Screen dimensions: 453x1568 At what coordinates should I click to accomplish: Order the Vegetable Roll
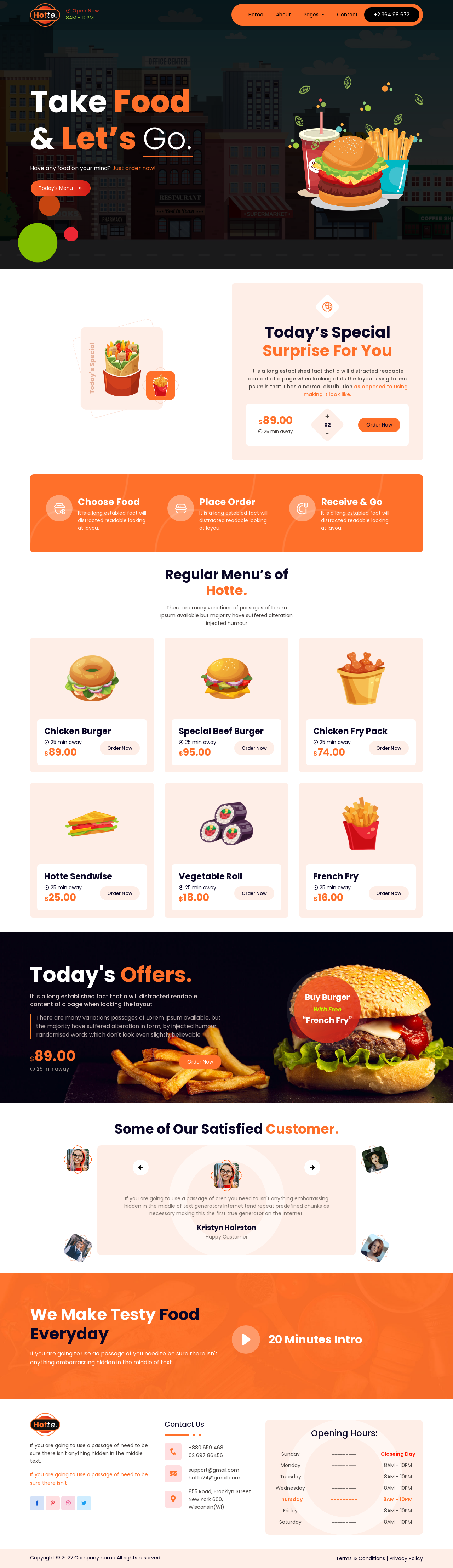coord(253,893)
